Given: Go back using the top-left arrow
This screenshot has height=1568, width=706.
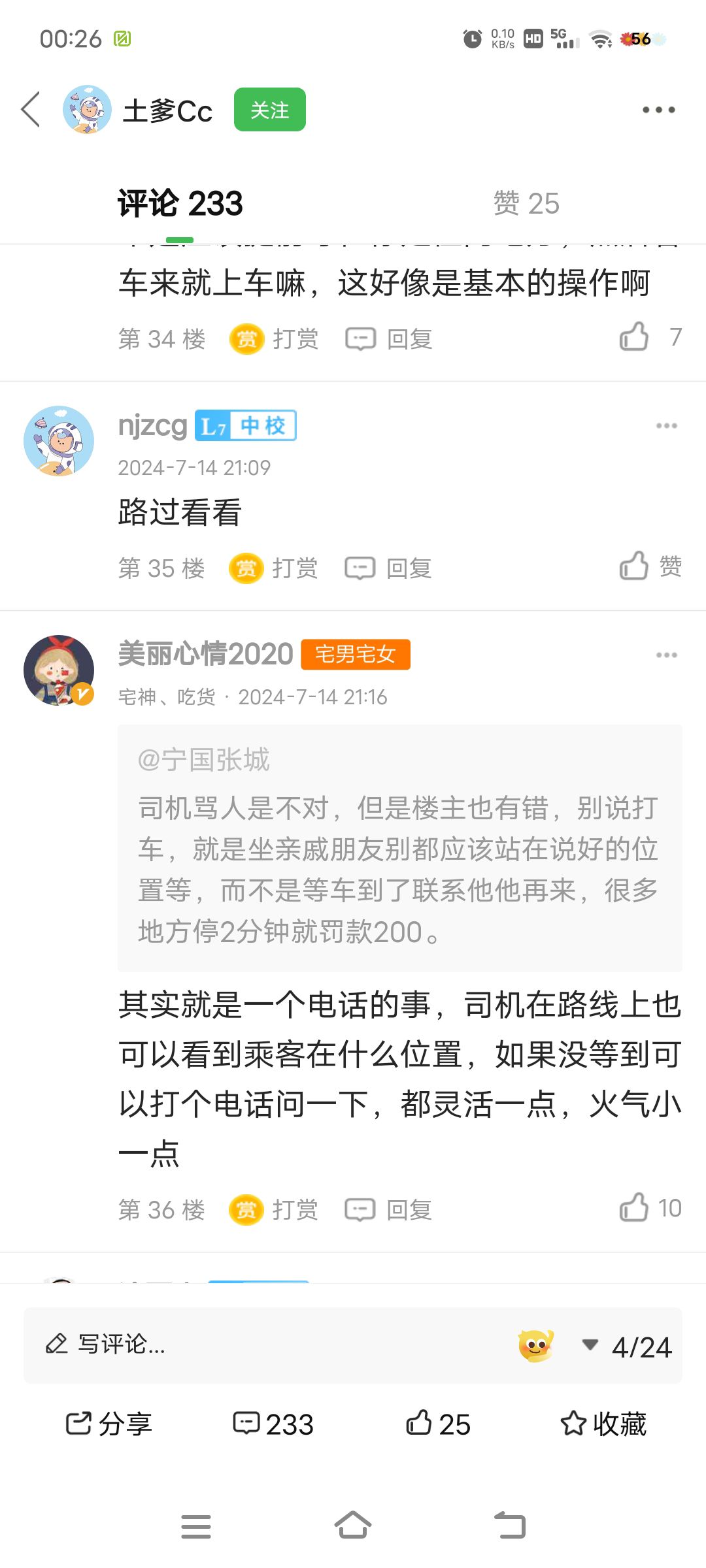Looking at the screenshot, I should (31, 109).
